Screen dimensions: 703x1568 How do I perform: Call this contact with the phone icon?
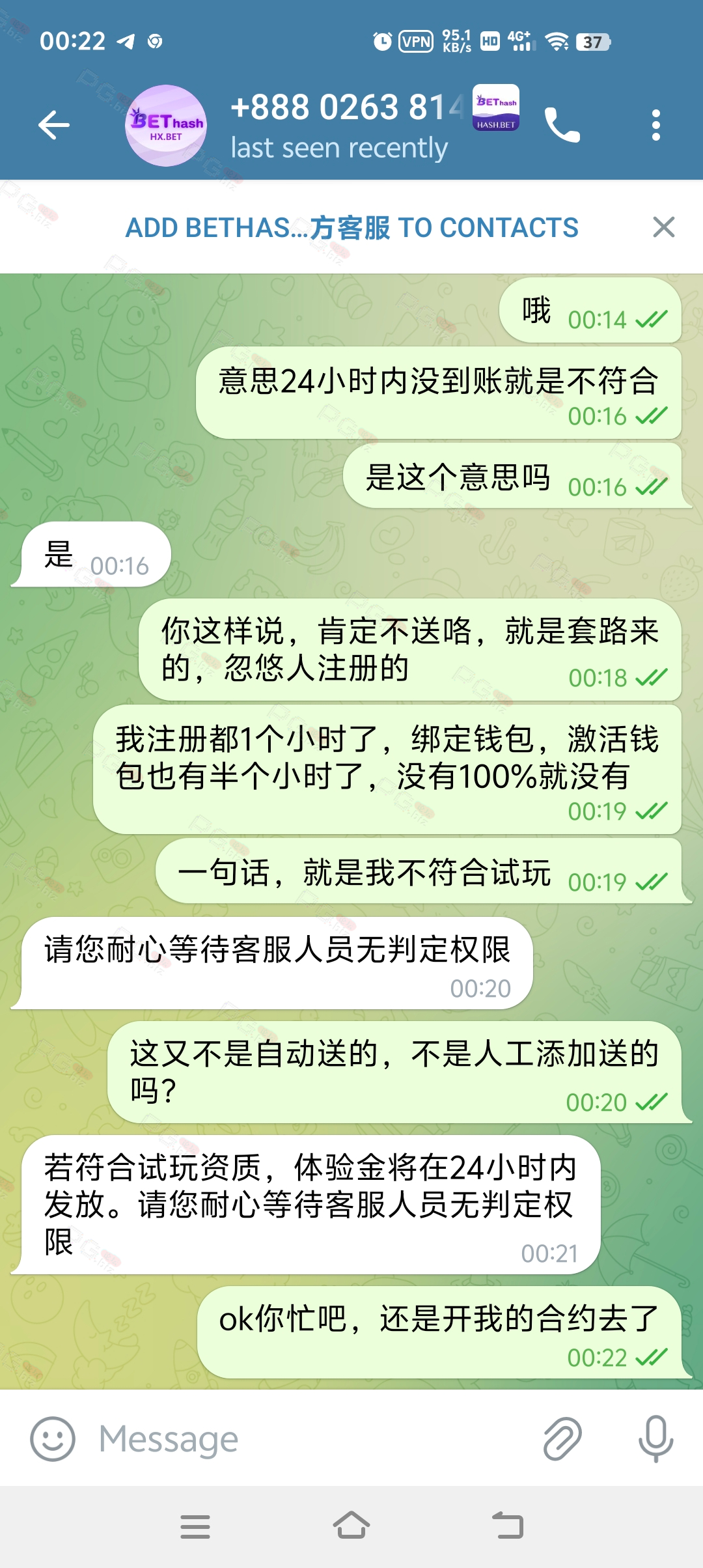point(562,125)
